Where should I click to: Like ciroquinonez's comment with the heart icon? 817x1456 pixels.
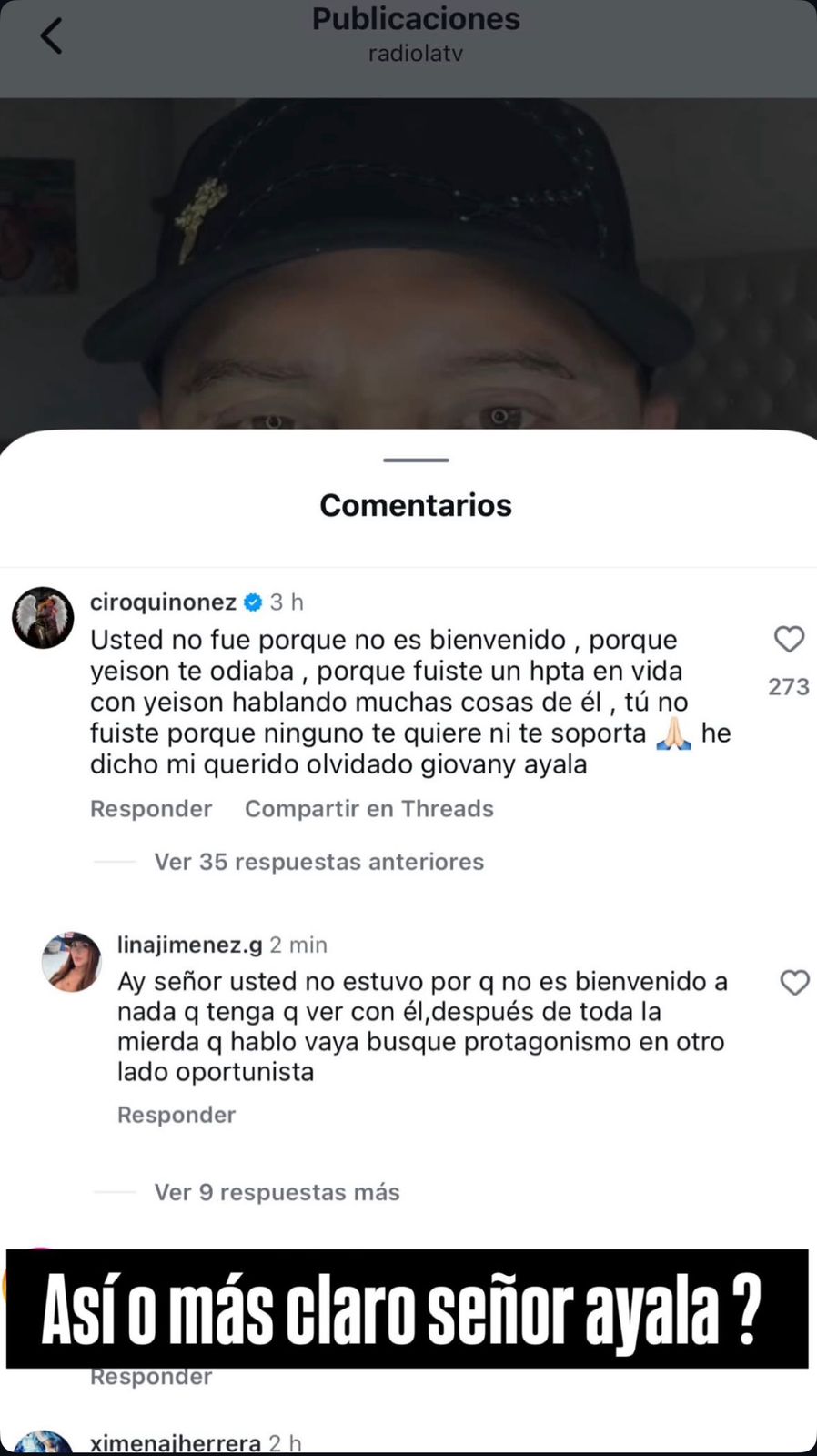point(789,639)
